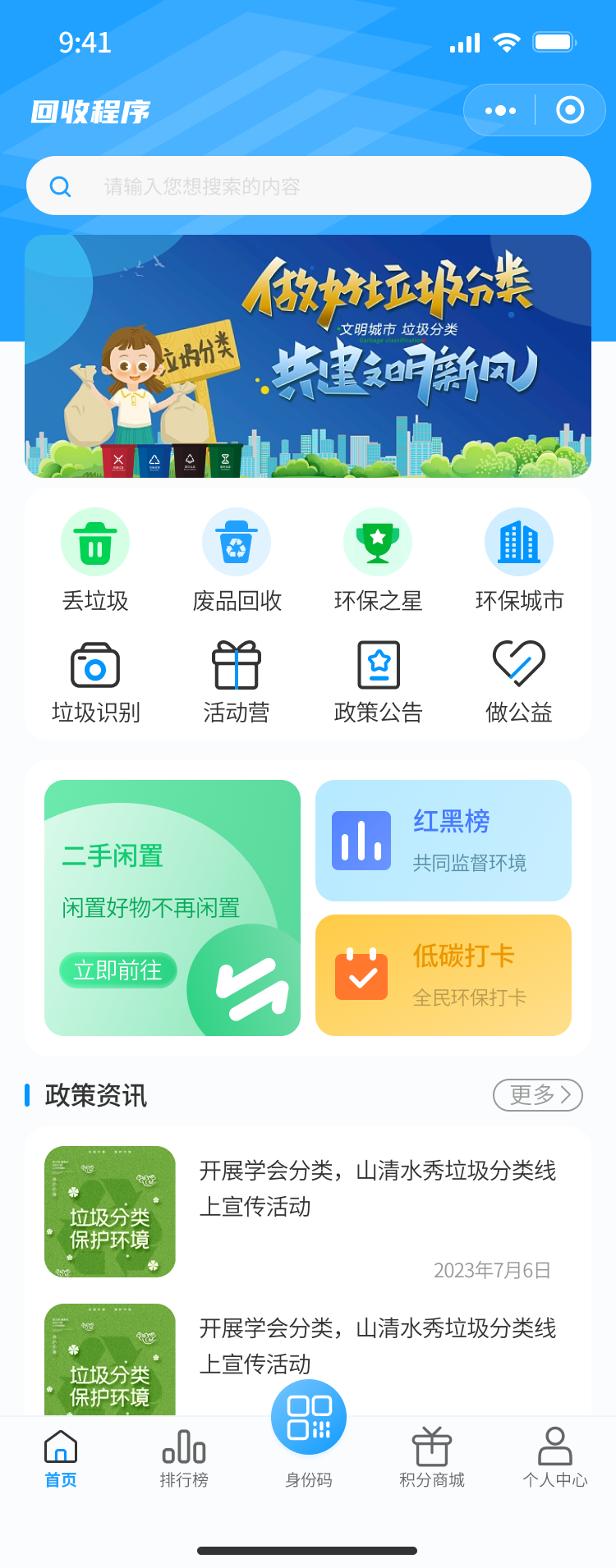This screenshot has width=616, height=1568.
Task: Tap the 立即前往 button on 二手闲置 card
Action: pyautogui.click(x=117, y=970)
